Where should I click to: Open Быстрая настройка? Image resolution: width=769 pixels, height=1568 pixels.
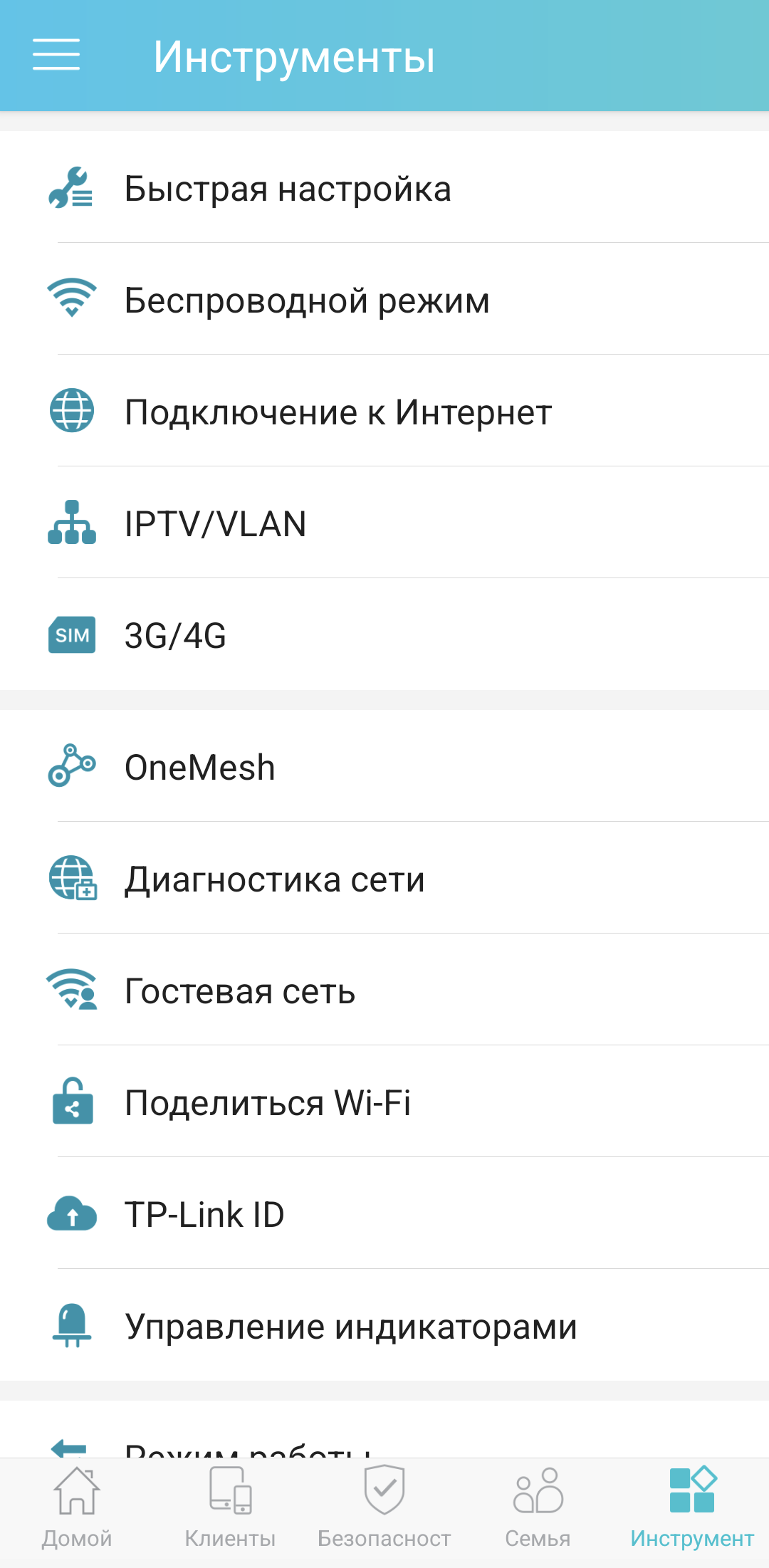click(x=288, y=189)
